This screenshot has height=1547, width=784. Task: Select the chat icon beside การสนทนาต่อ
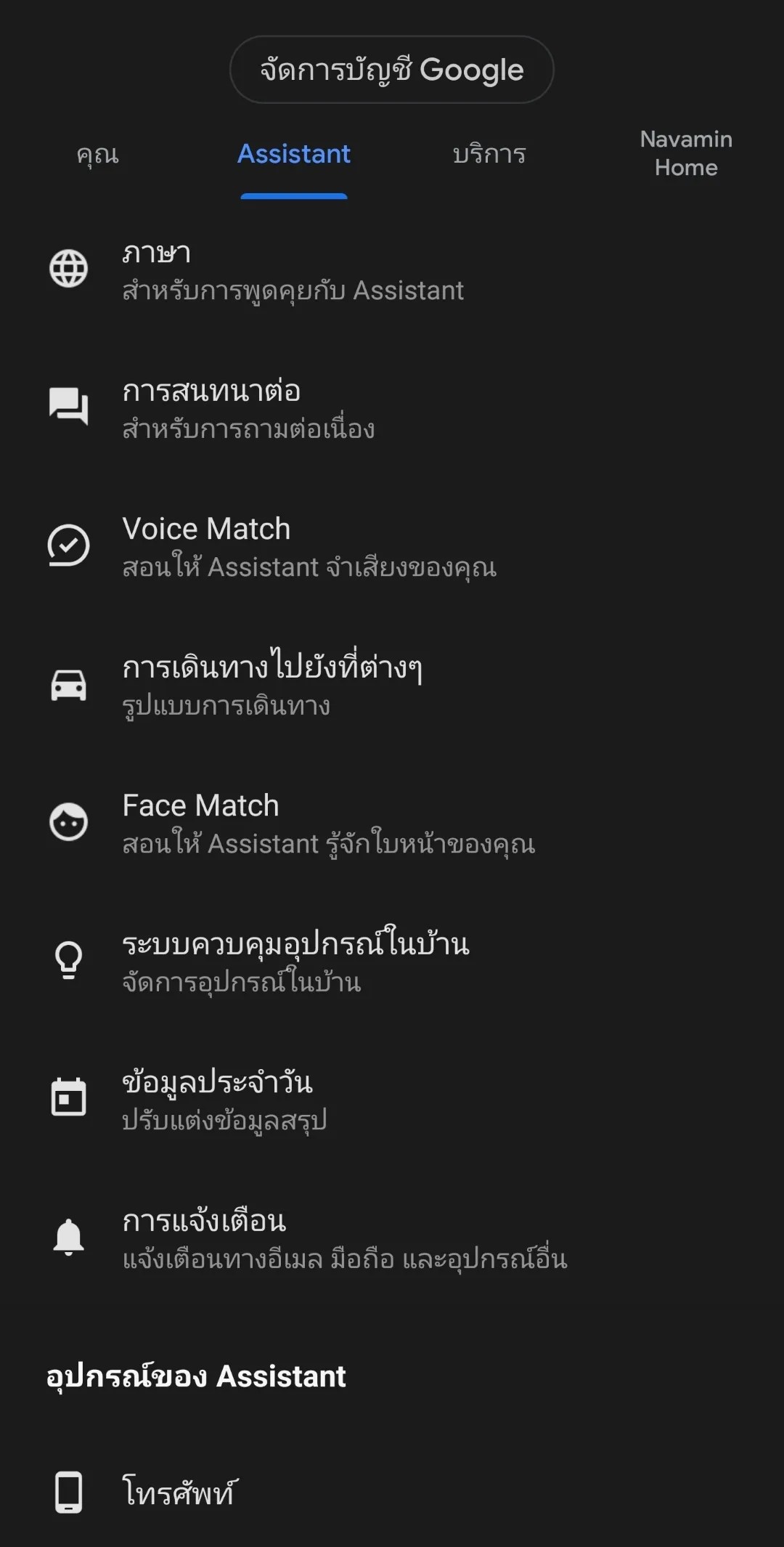[69, 407]
